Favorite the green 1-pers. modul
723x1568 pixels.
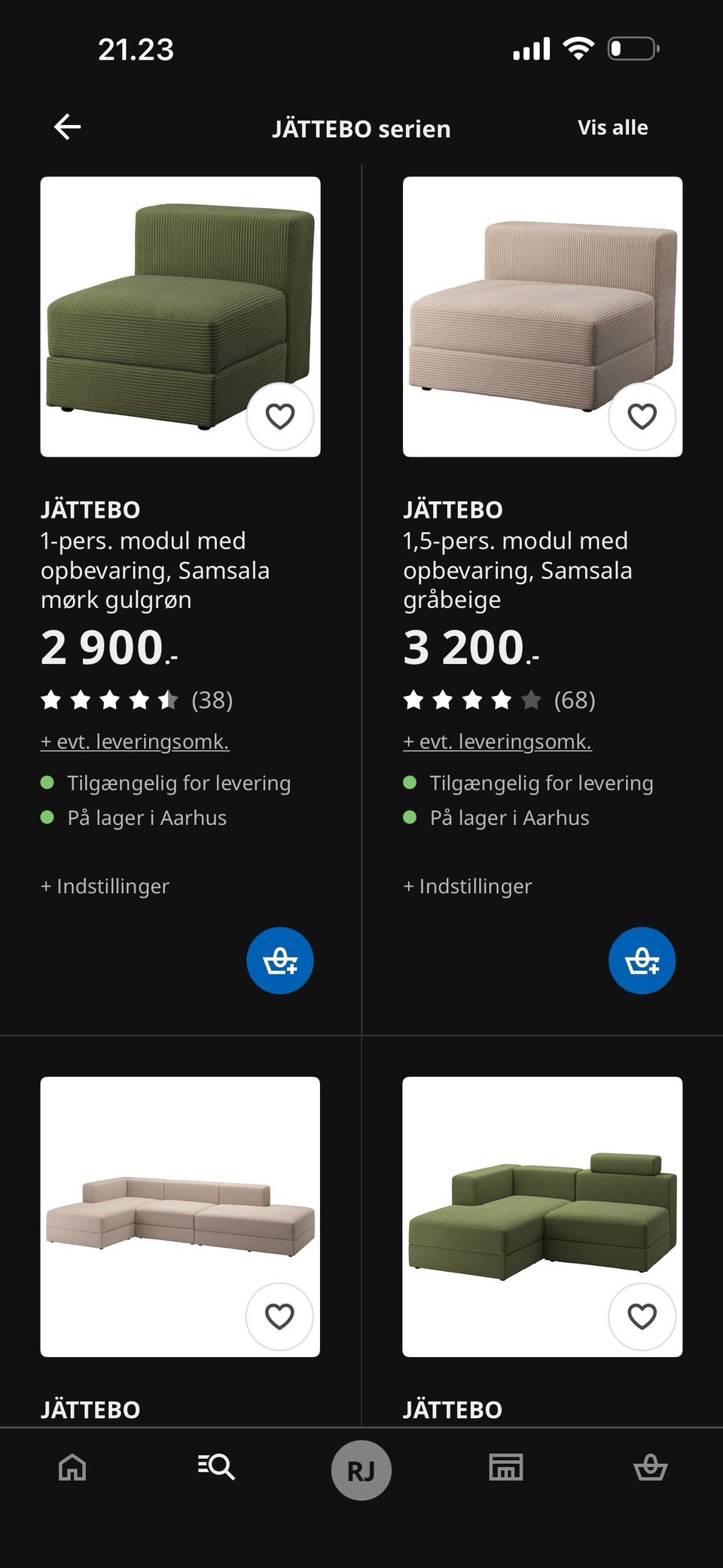coord(280,416)
